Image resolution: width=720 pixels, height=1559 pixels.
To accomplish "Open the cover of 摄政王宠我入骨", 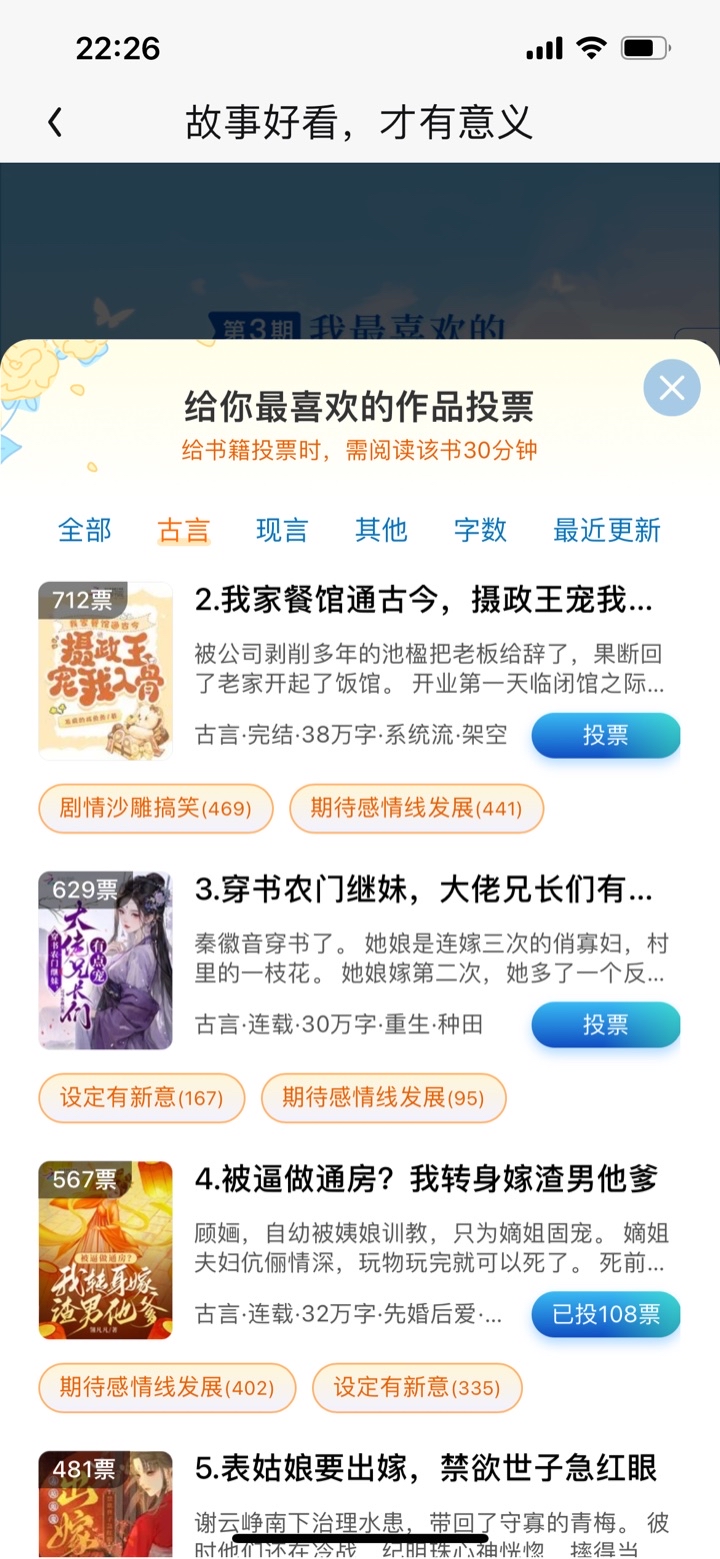I will (105, 671).
